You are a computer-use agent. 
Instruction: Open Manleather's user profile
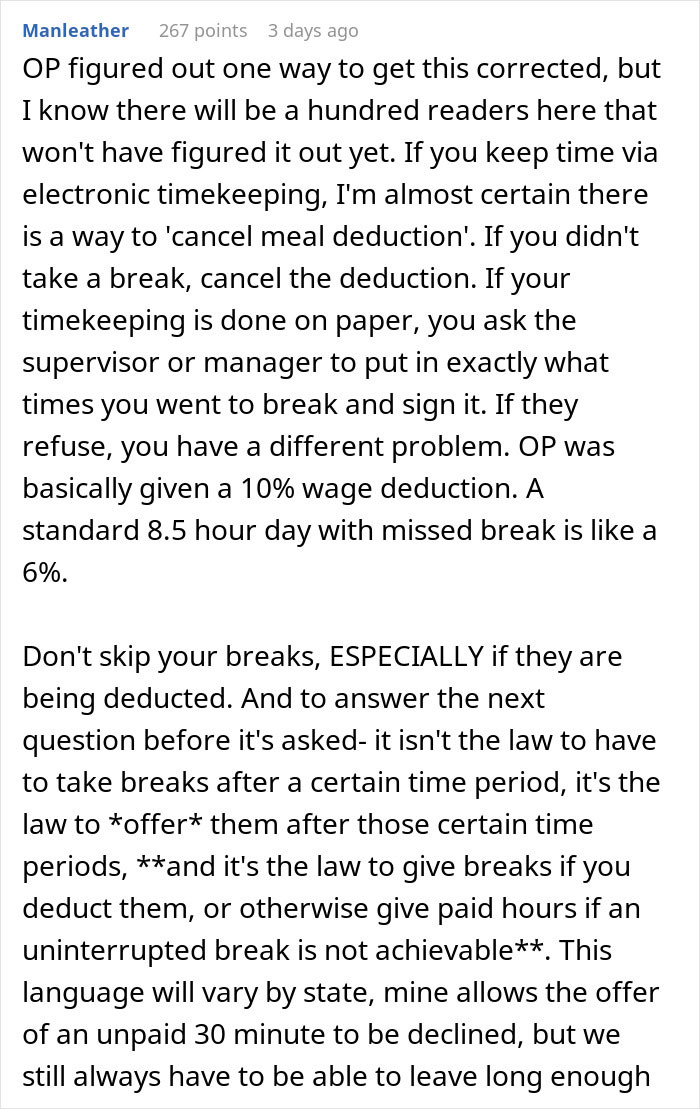pyautogui.click(x=76, y=30)
